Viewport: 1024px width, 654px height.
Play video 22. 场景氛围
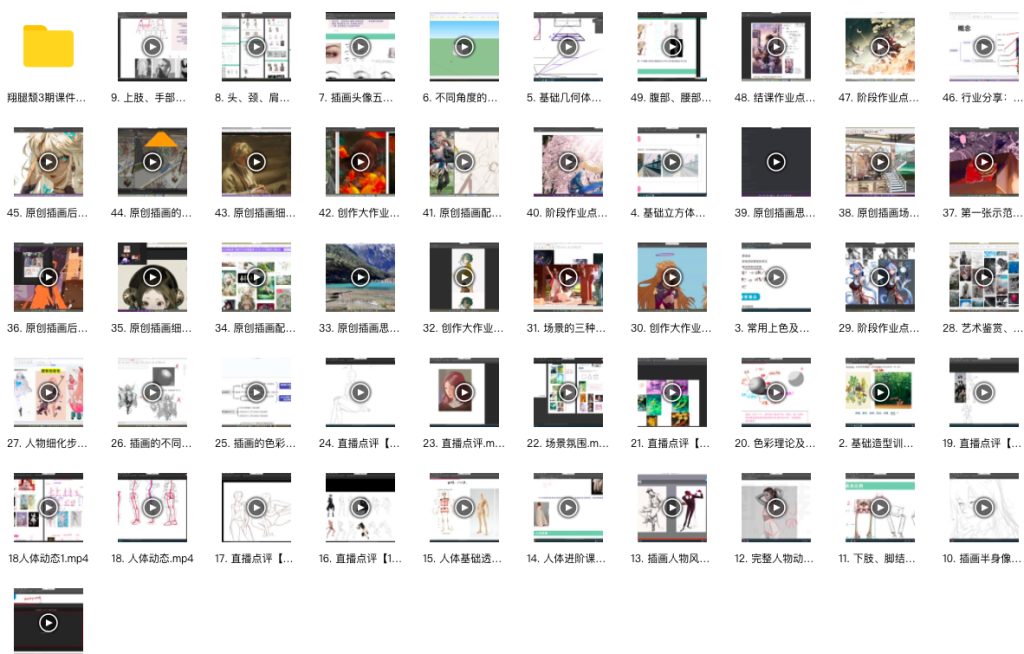pos(568,392)
